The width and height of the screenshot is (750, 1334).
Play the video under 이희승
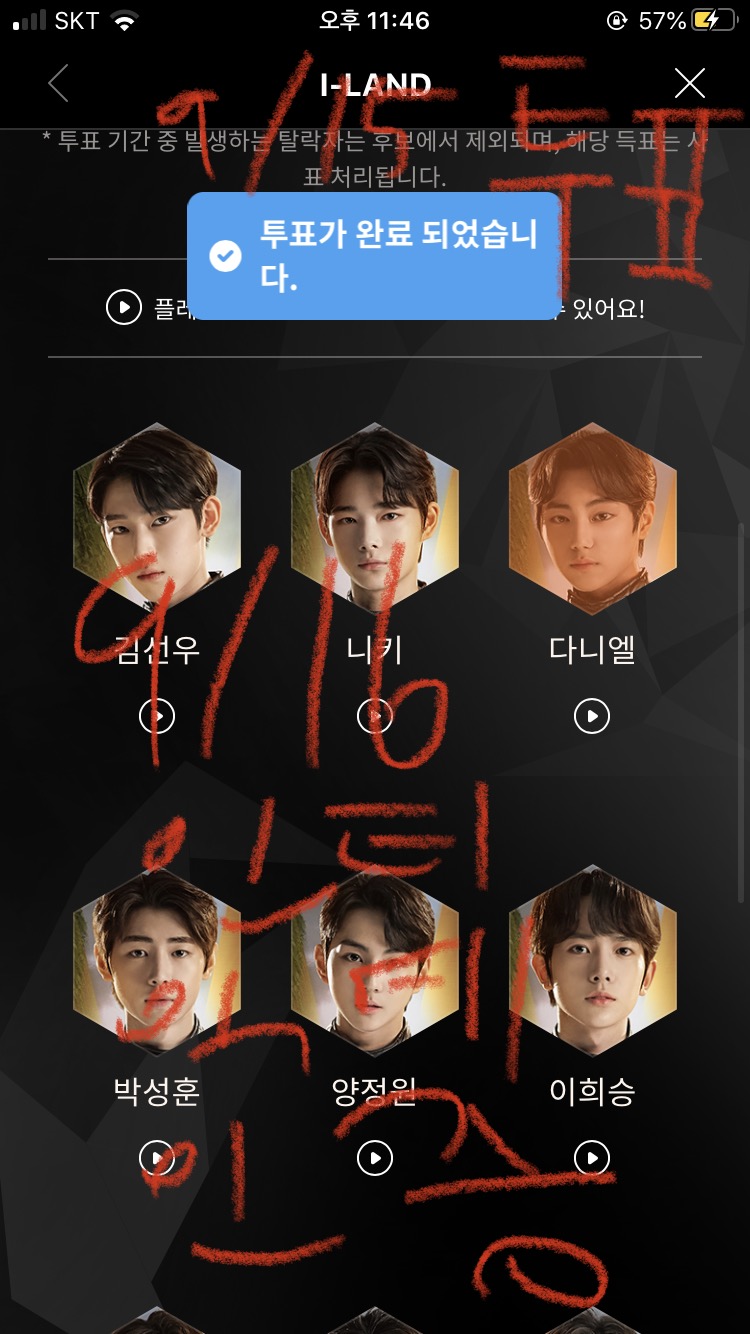[x=592, y=1158]
